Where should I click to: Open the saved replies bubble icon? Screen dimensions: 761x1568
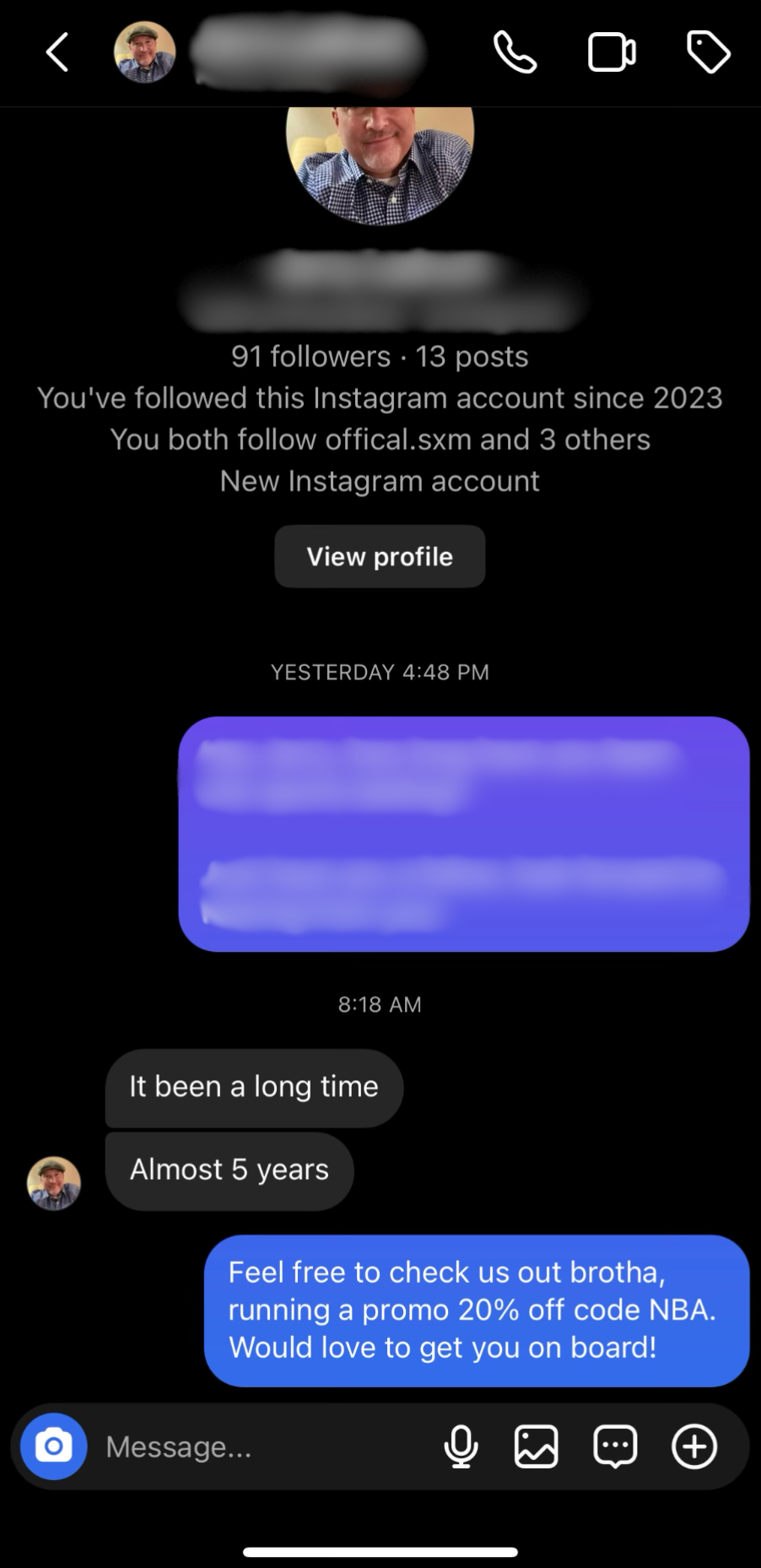pyautogui.click(x=615, y=1446)
